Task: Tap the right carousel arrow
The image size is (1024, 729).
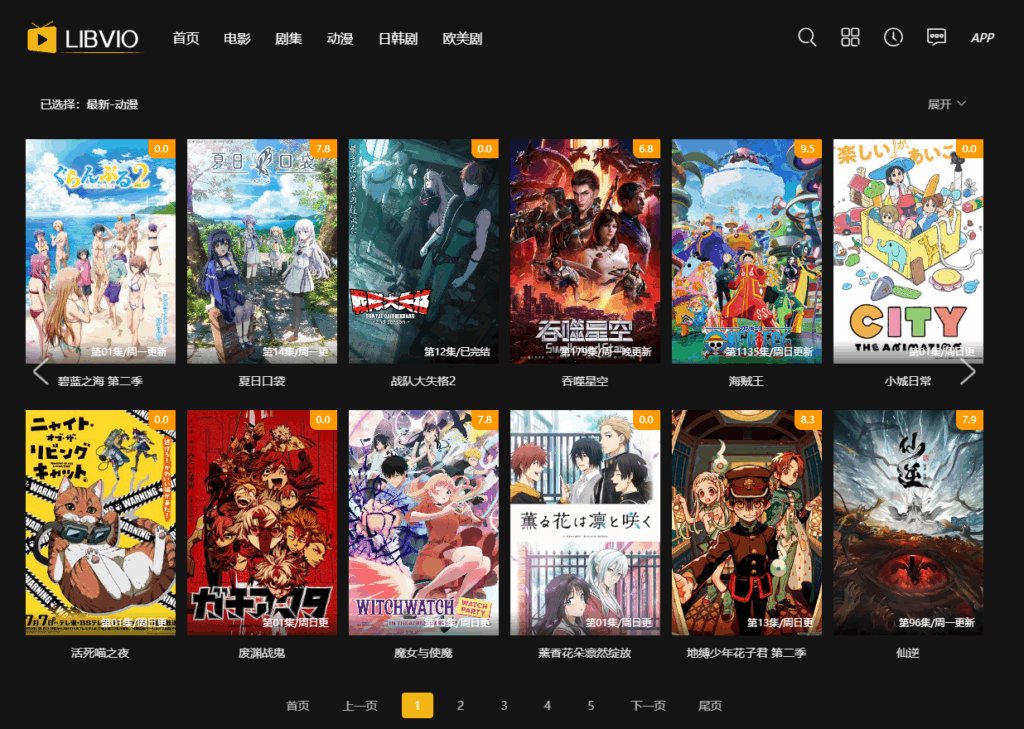Action: (x=968, y=373)
